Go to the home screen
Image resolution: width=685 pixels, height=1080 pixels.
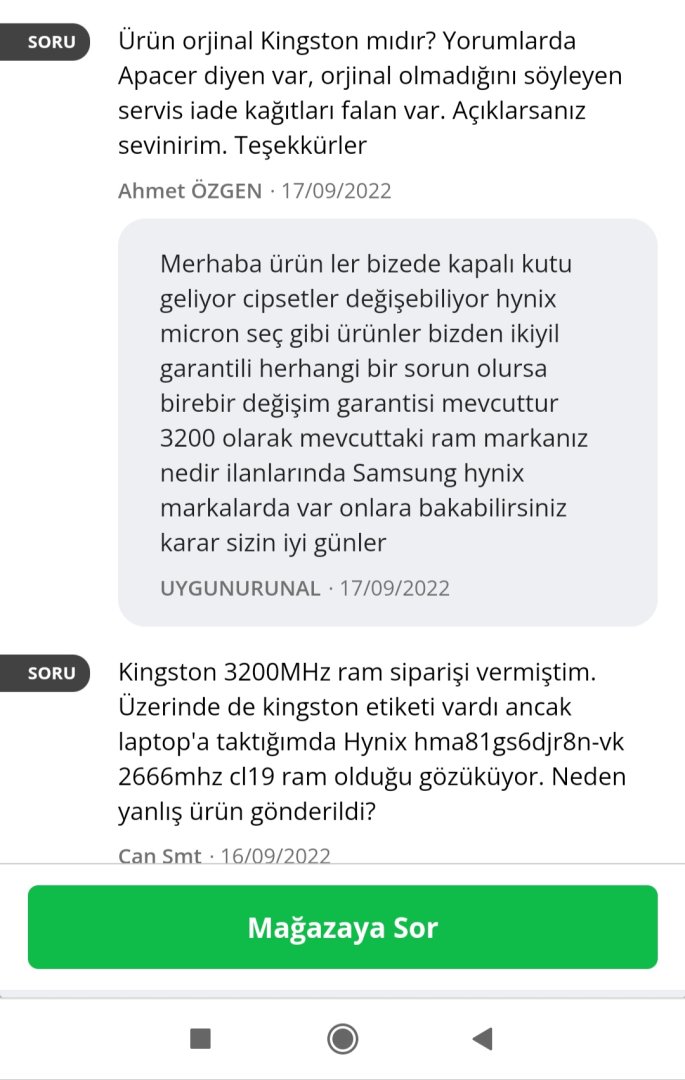click(342, 1039)
